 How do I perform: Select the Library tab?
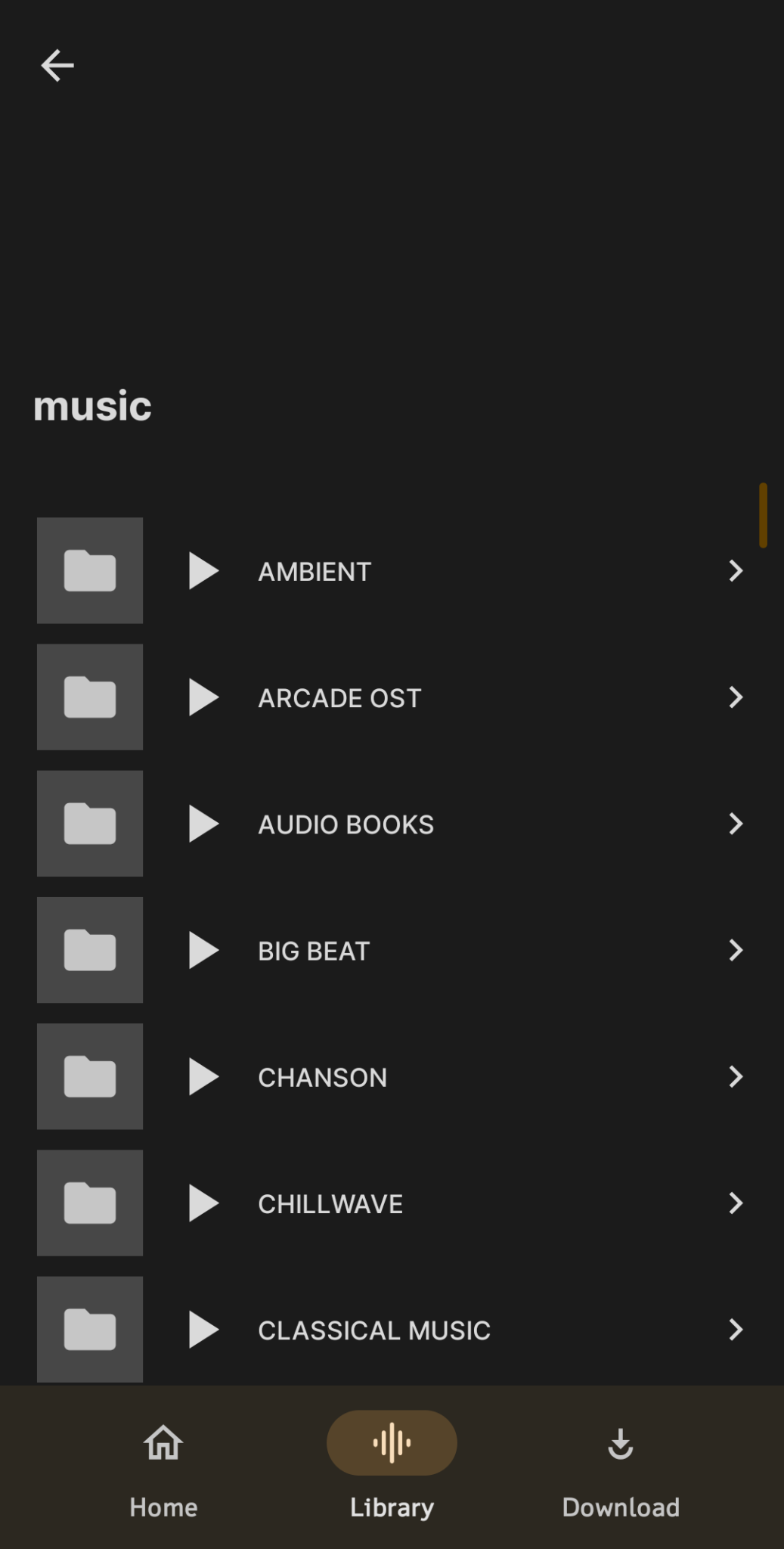click(x=392, y=1467)
